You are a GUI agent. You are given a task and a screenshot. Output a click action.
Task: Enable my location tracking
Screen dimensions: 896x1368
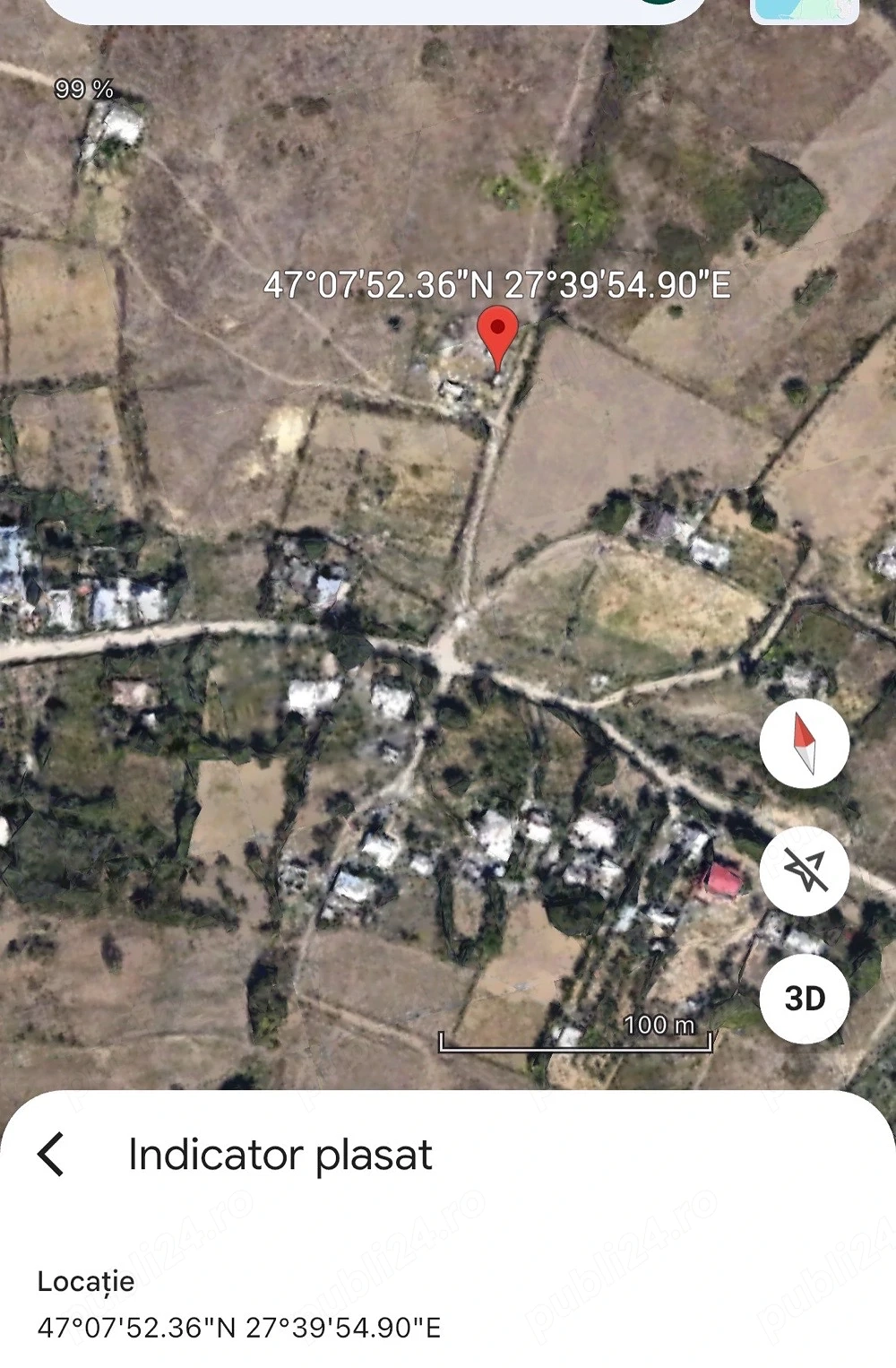(804, 870)
